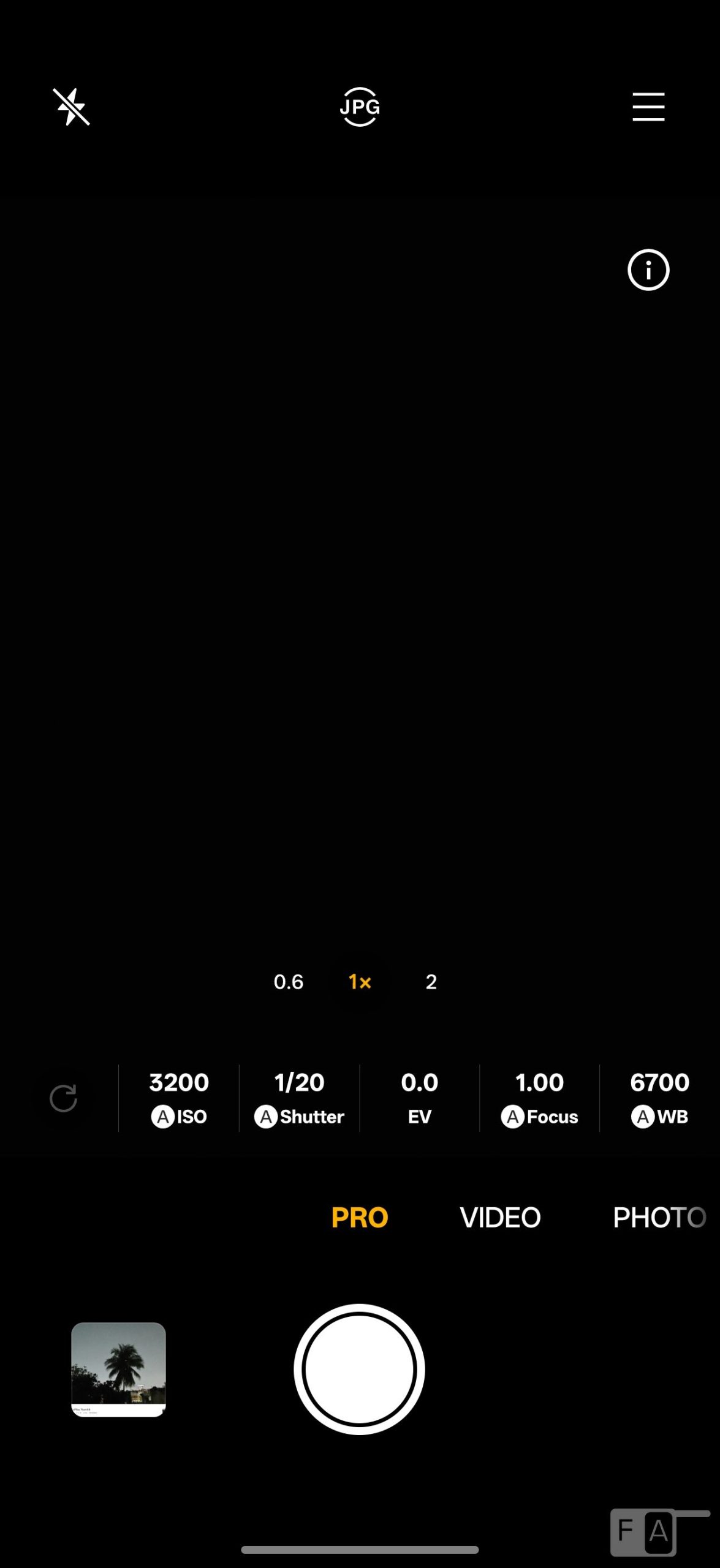Select the 2 zoom level
Viewport: 720px width, 1568px height.
[x=431, y=982]
